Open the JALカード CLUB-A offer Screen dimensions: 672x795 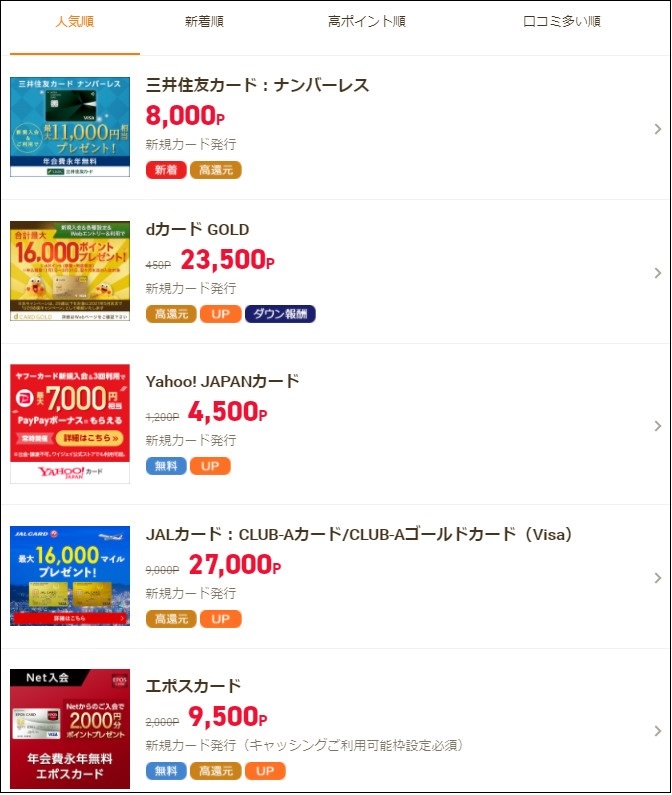359,534
